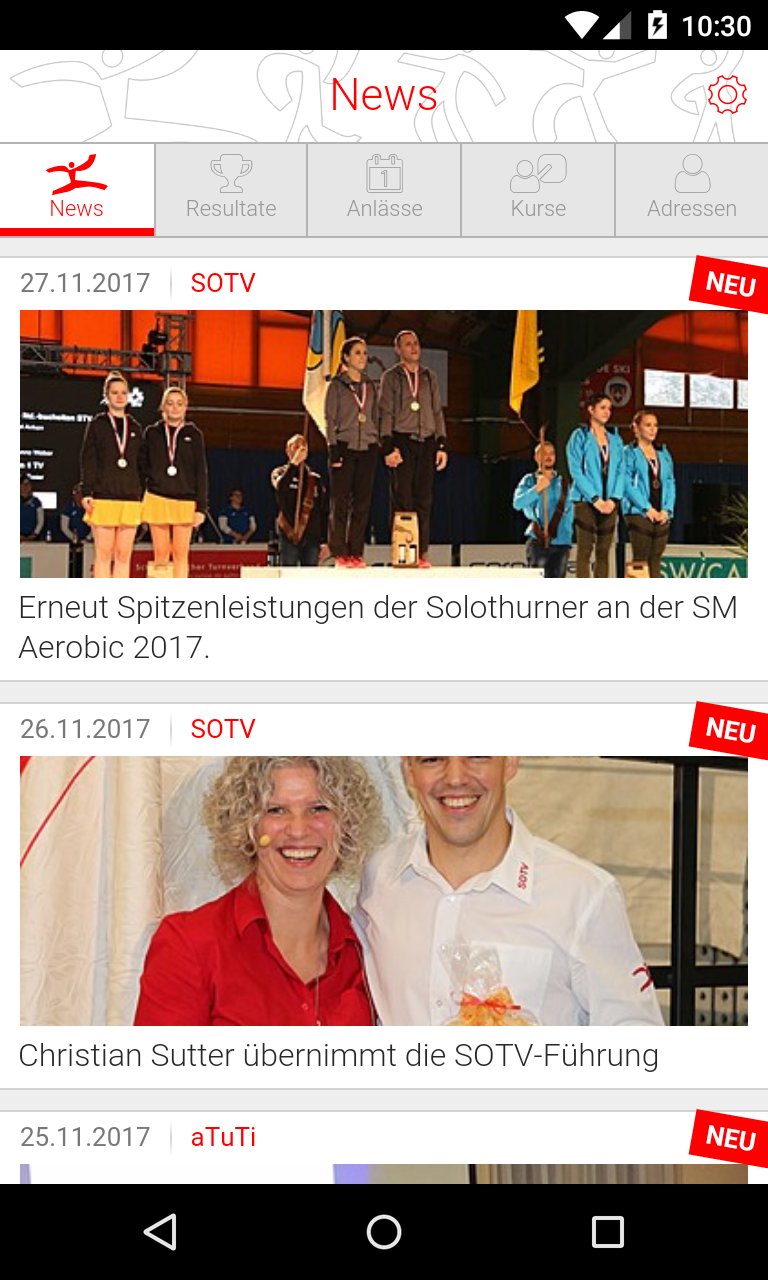Screen dimensions: 768x1280
Task: Tap the Android back navigation icon
Action: click(161, 1232)
